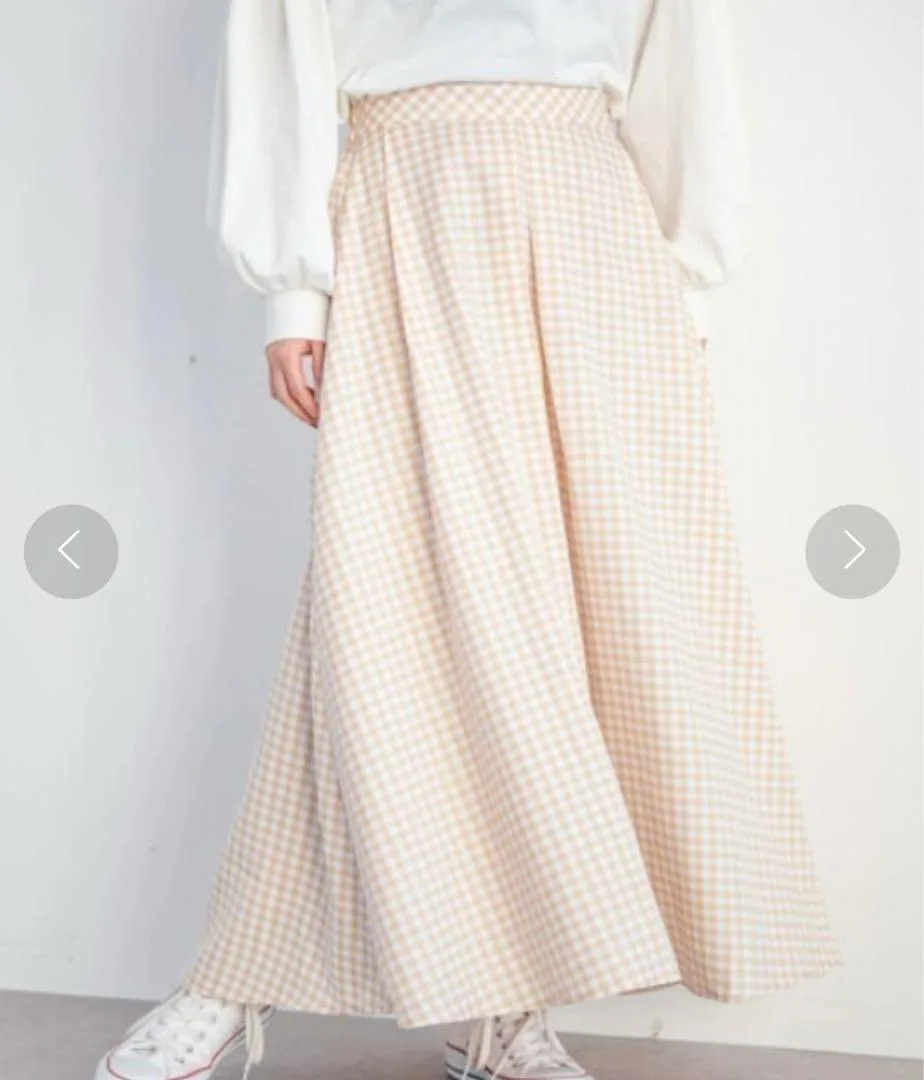Show the next product image
Image resolution: width=924 pixels, height=1080 pixels.
[x=852, y=551]
